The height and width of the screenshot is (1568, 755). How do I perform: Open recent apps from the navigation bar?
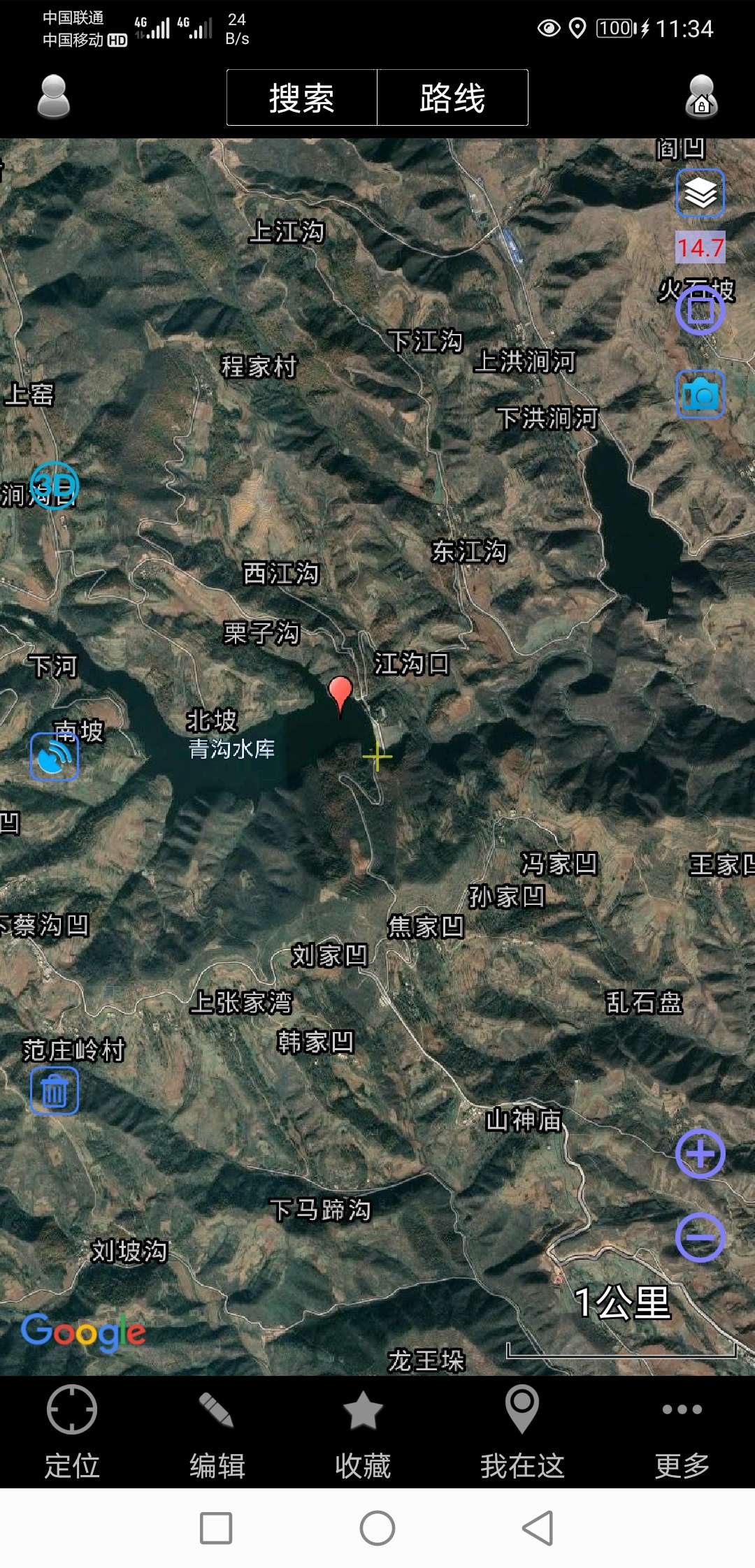216,1528
